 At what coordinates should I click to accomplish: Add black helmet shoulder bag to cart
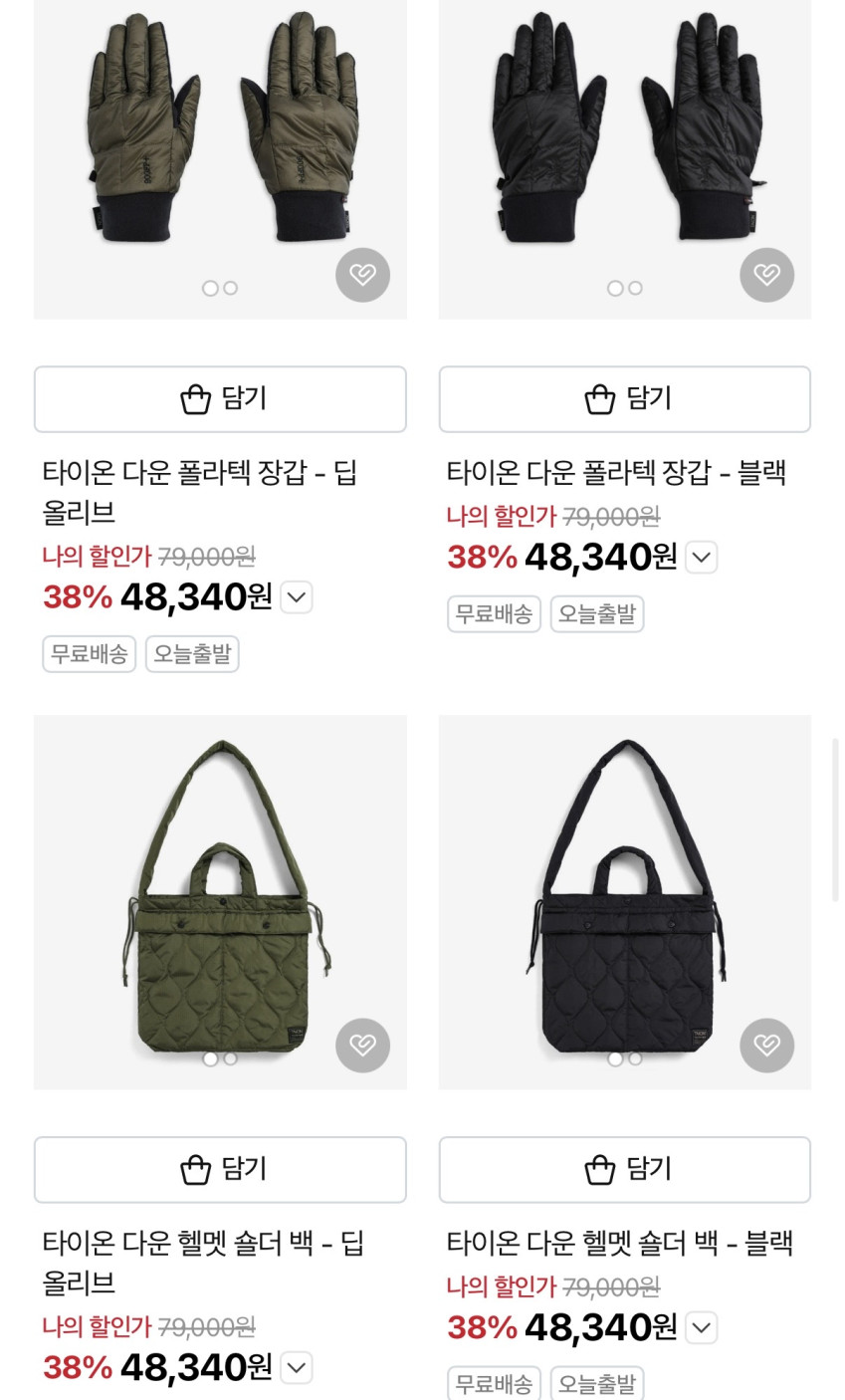[x=624, y=1169]
